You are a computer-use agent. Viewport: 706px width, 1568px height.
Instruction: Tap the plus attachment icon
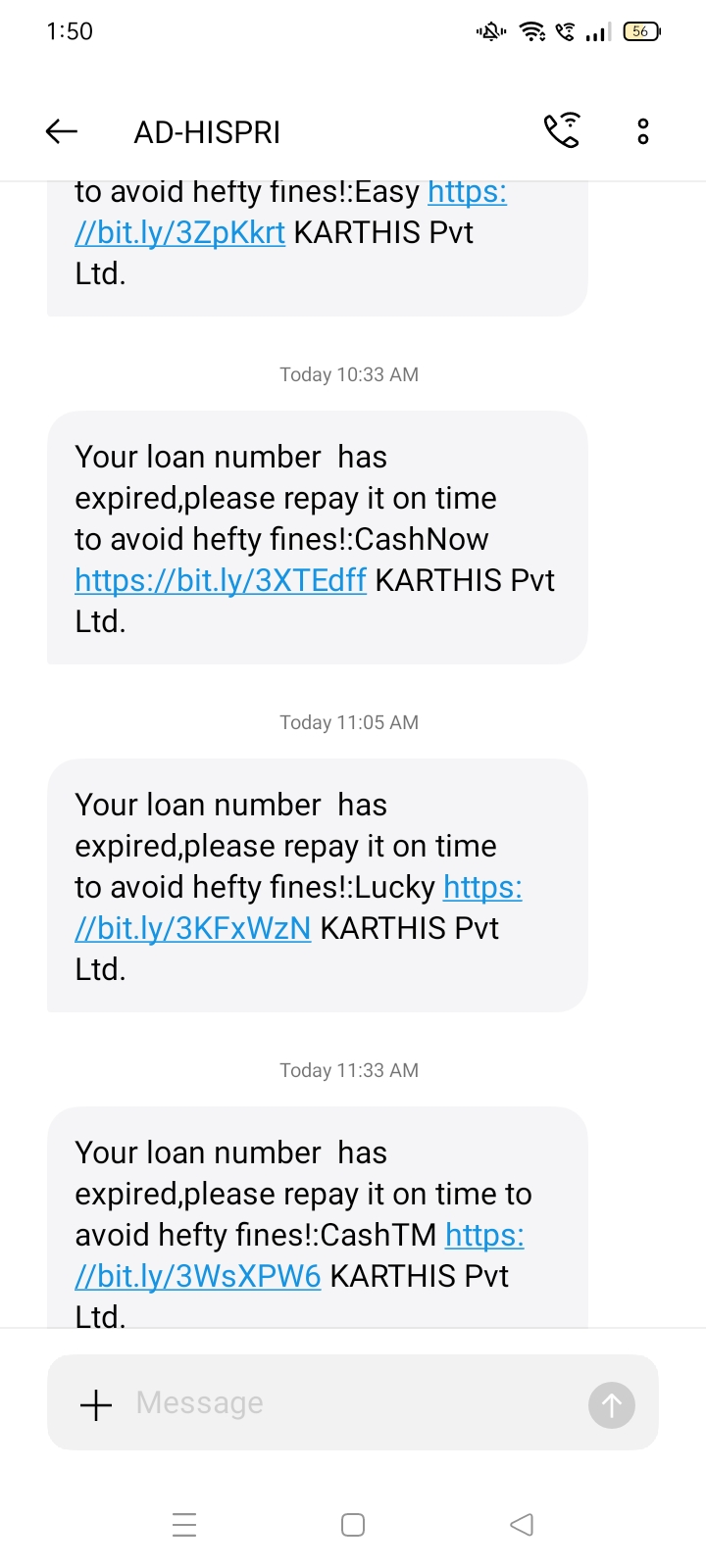[x=96, y=1404]
